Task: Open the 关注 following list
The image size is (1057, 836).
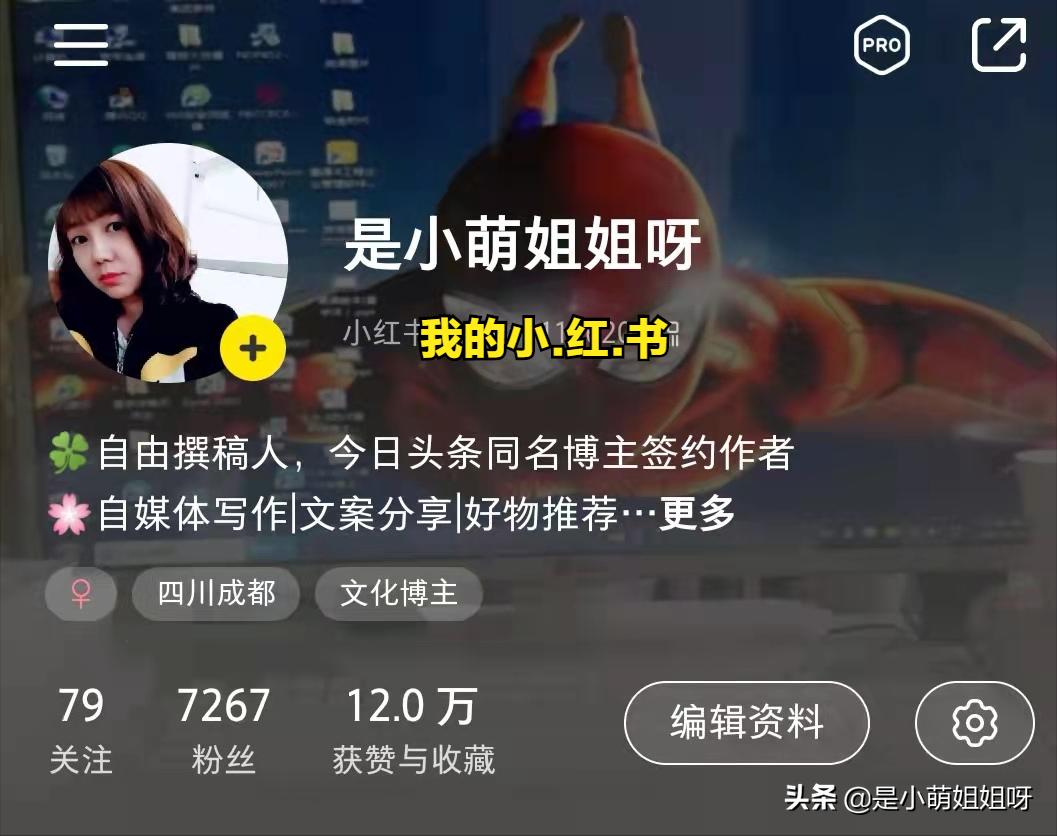Action: [81, 730]
